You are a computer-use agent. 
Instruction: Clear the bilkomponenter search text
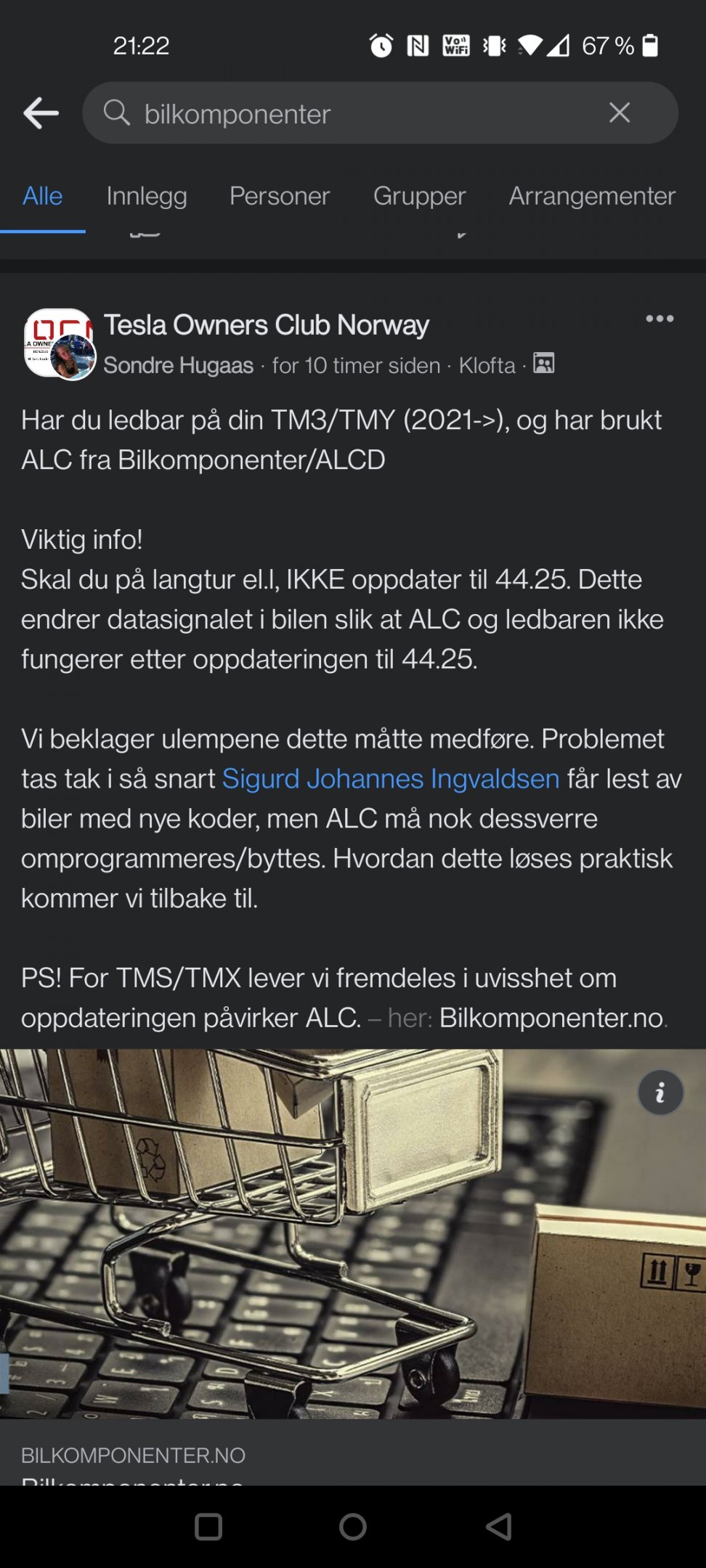point(619,113)
